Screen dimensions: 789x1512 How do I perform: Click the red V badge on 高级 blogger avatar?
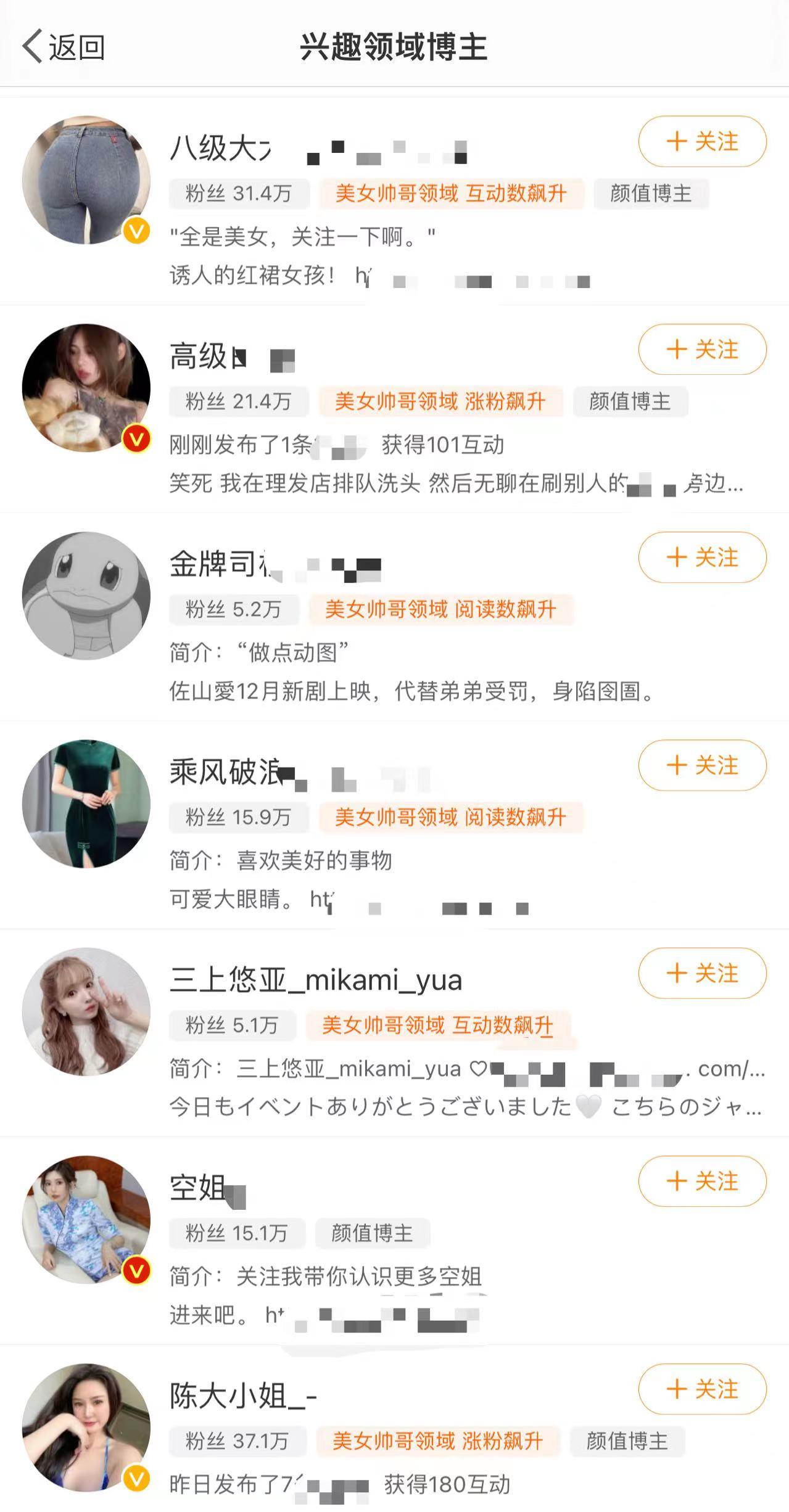coord(137,438)
